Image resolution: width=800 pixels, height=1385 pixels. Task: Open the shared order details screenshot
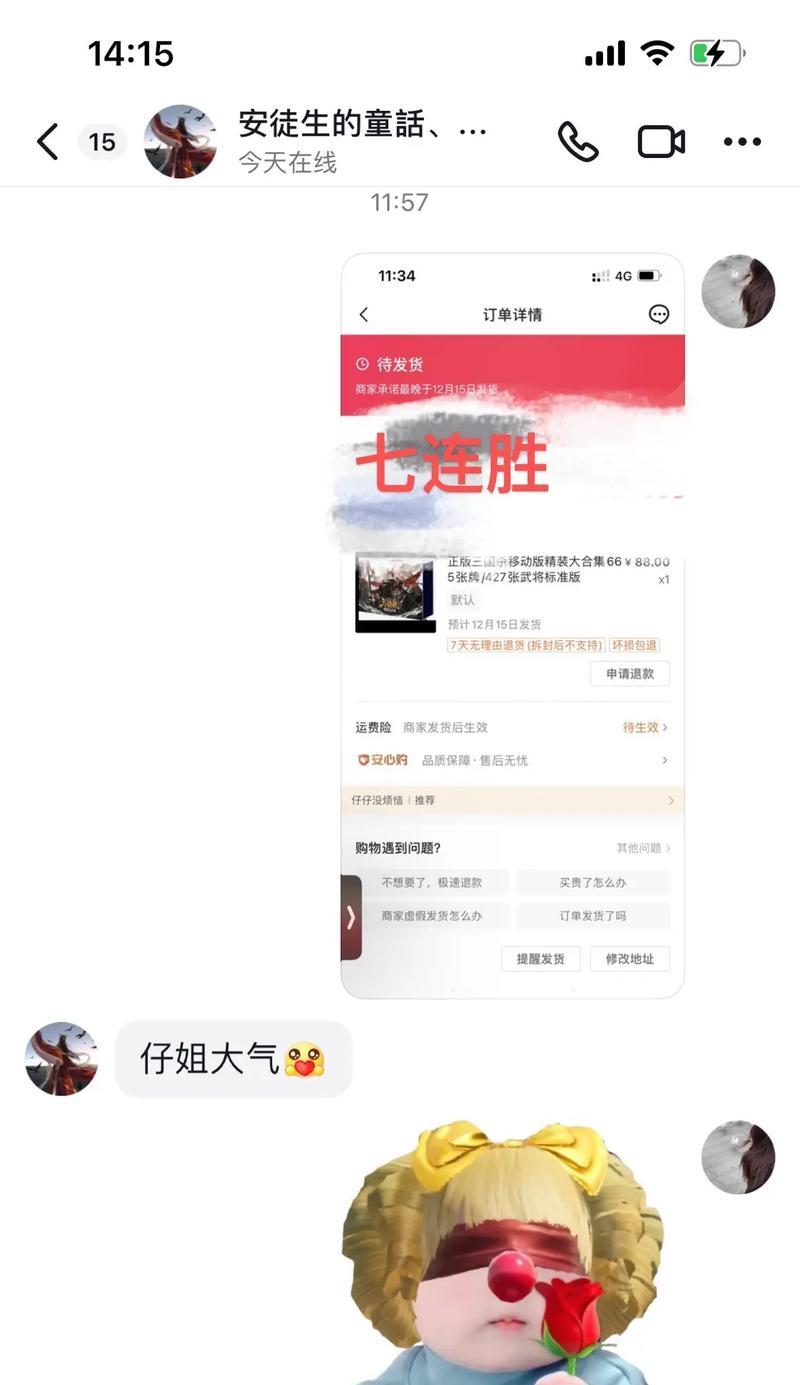[512, 625]
